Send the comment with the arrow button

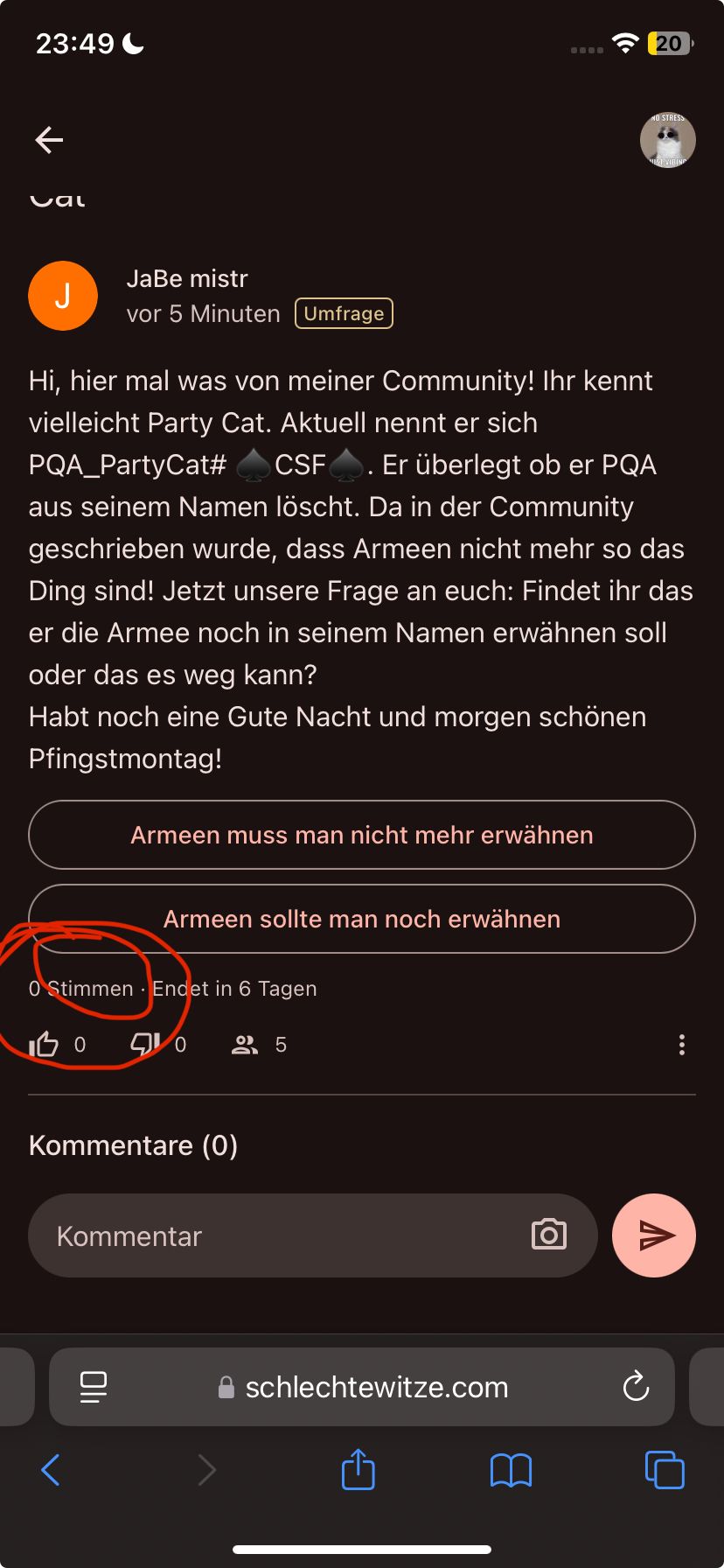tap(654, 1235)
